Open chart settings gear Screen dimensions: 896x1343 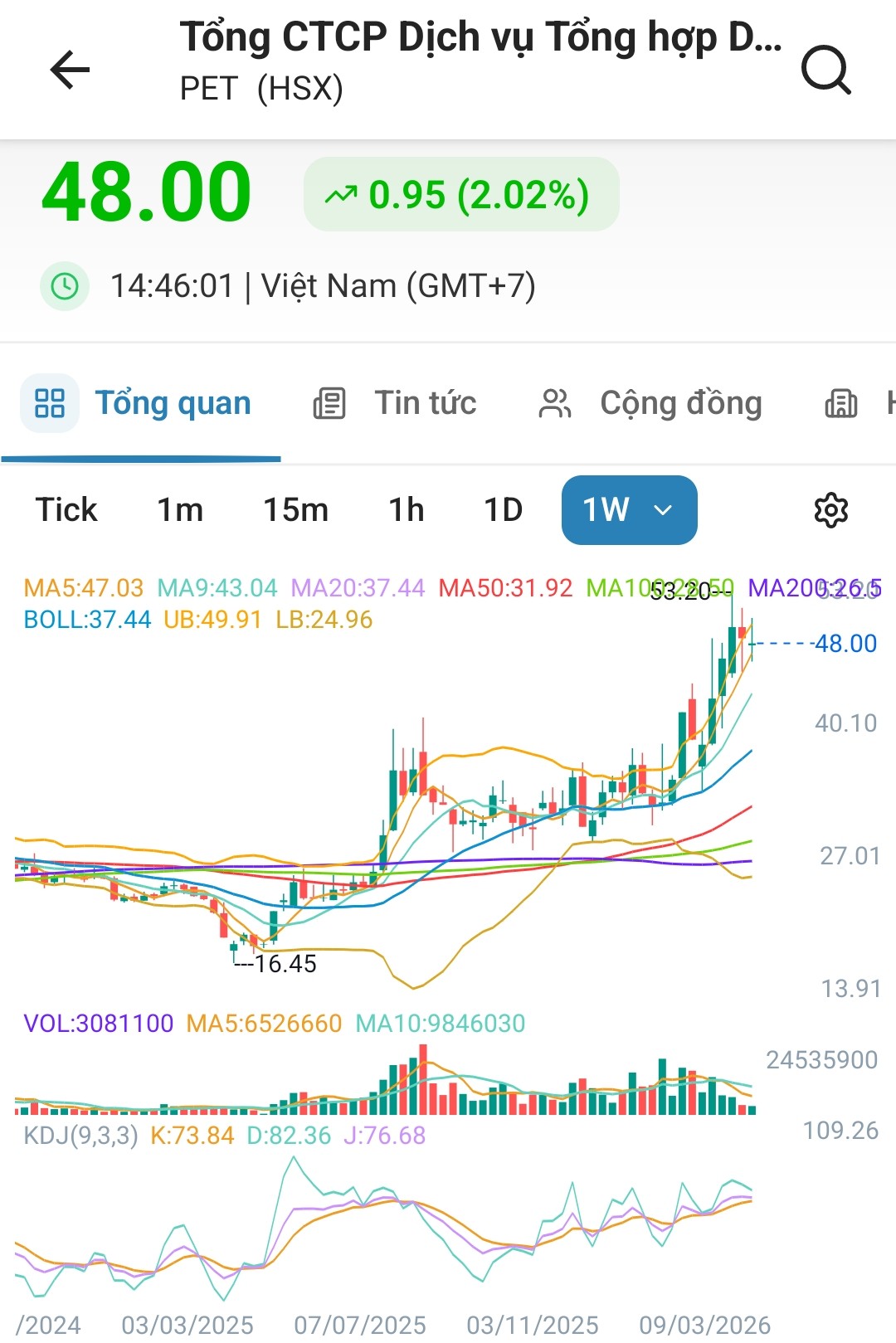(830, 510)
